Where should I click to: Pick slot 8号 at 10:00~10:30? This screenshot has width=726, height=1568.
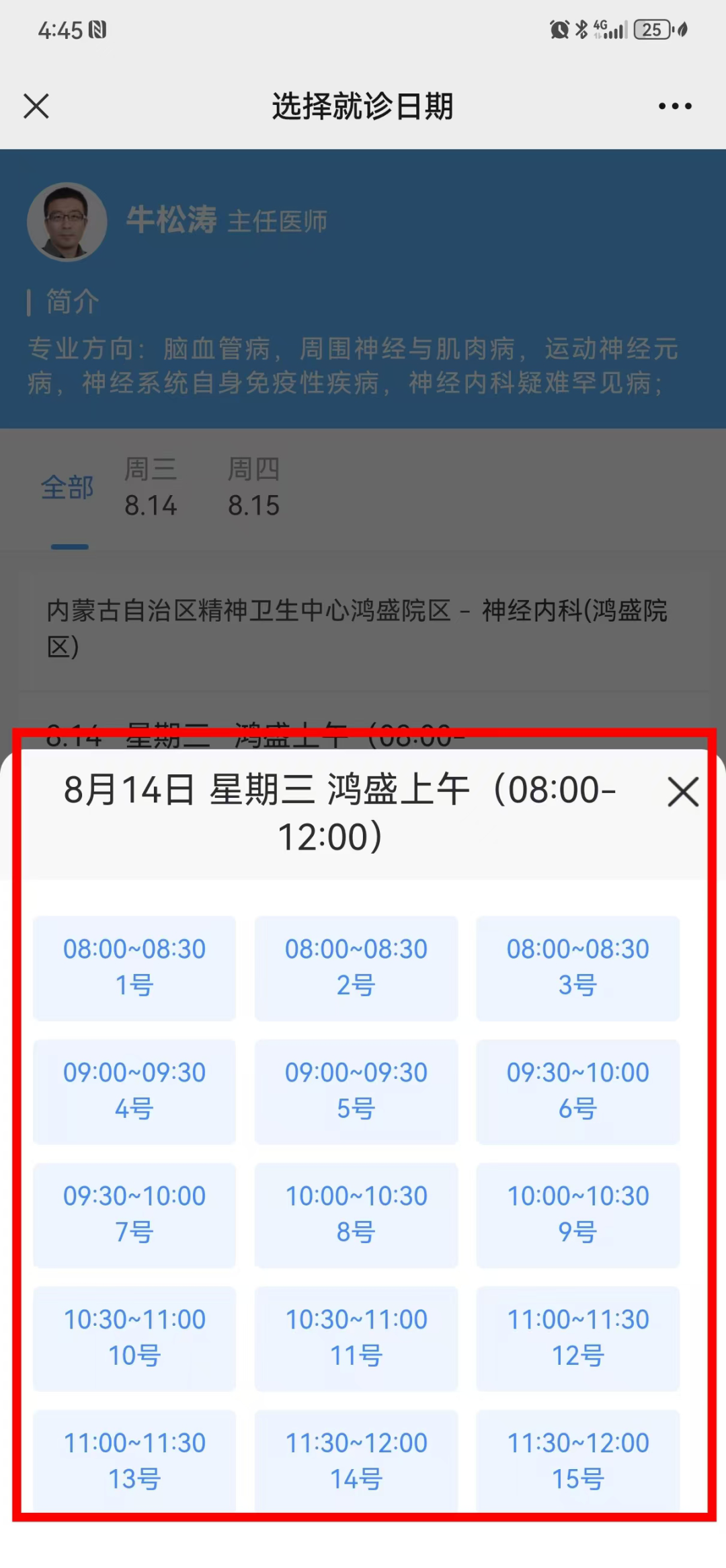356,1214
